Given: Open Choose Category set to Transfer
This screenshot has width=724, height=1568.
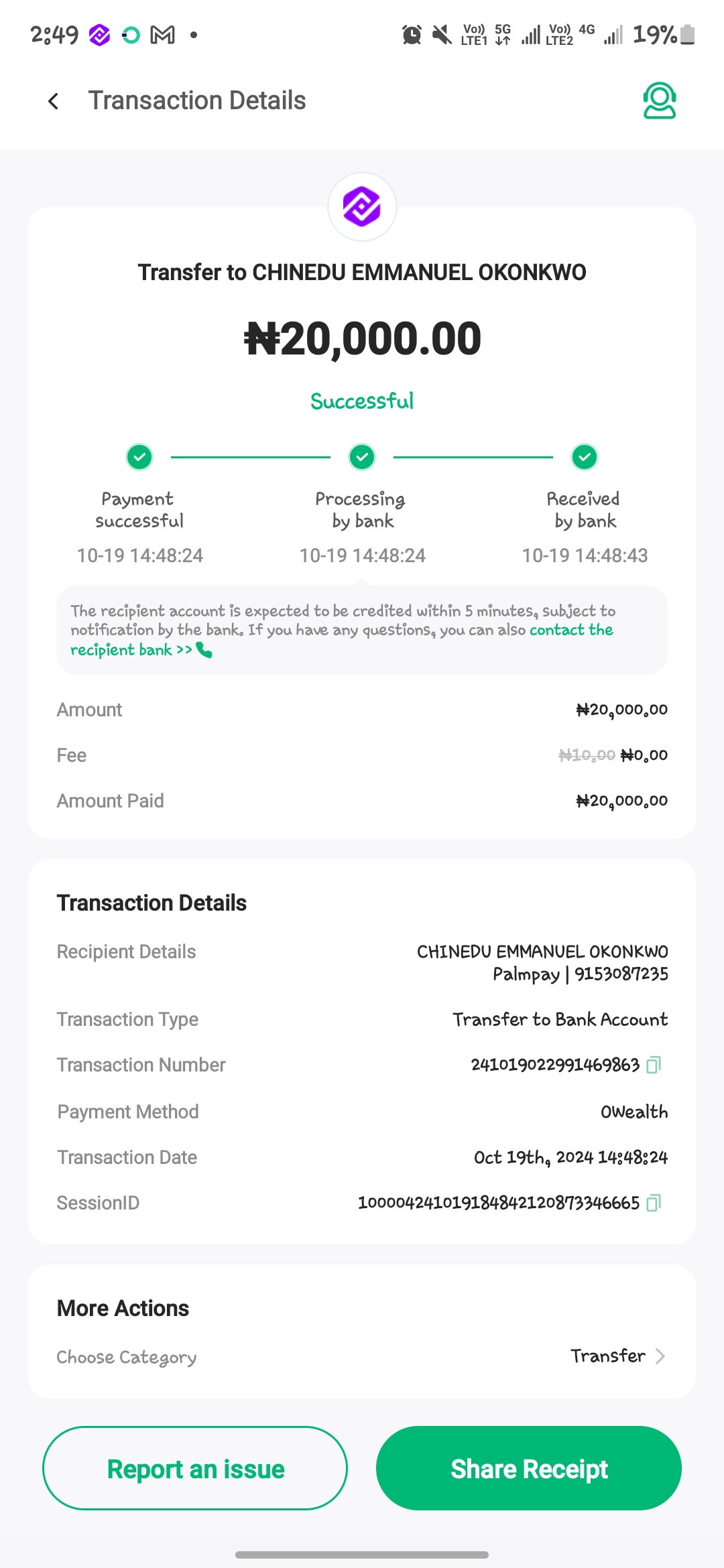Looking at the screenshot, I should pos(617,1356).
